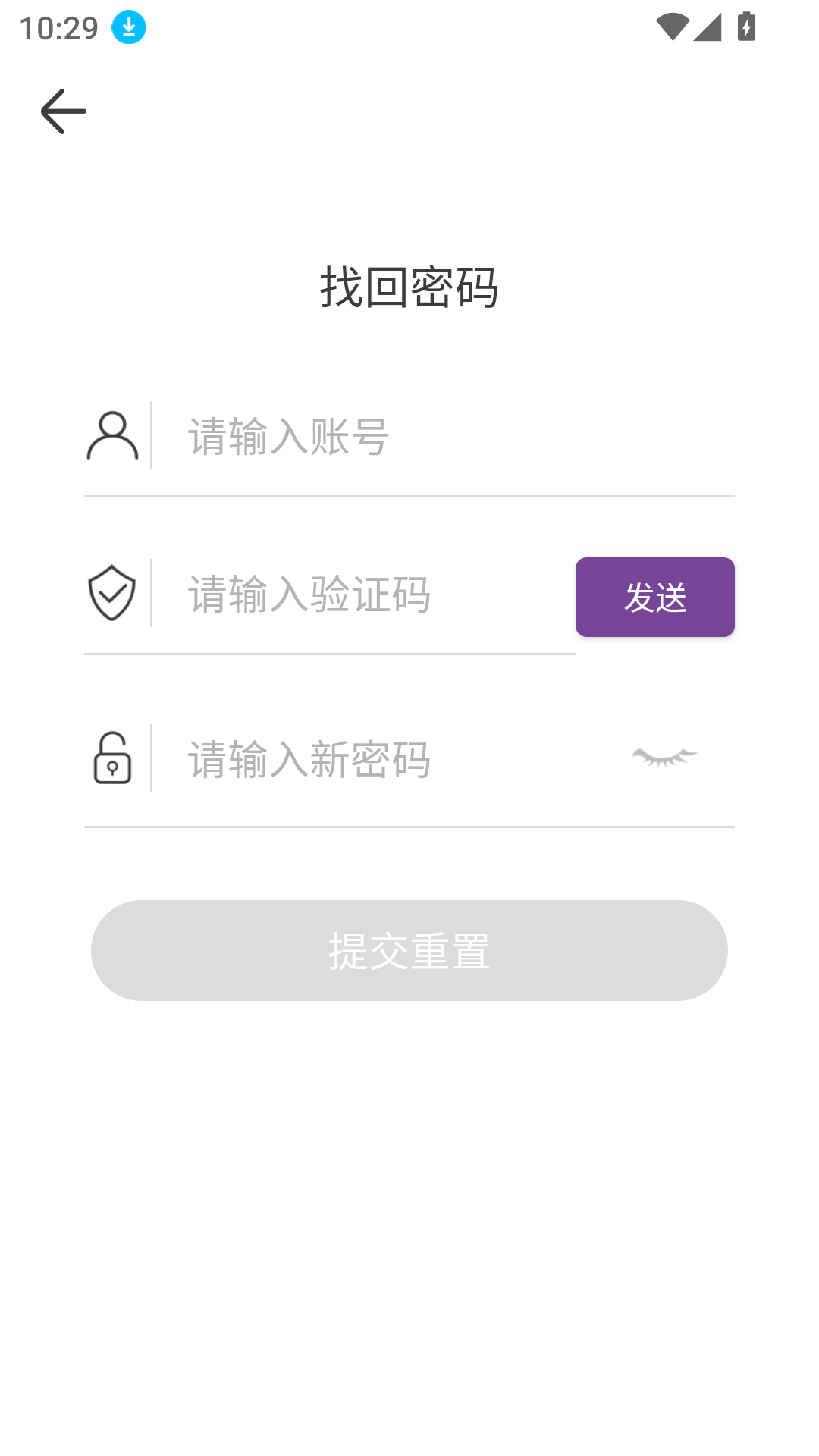Toggle password visibility with the eye icon

click(664, 757)
